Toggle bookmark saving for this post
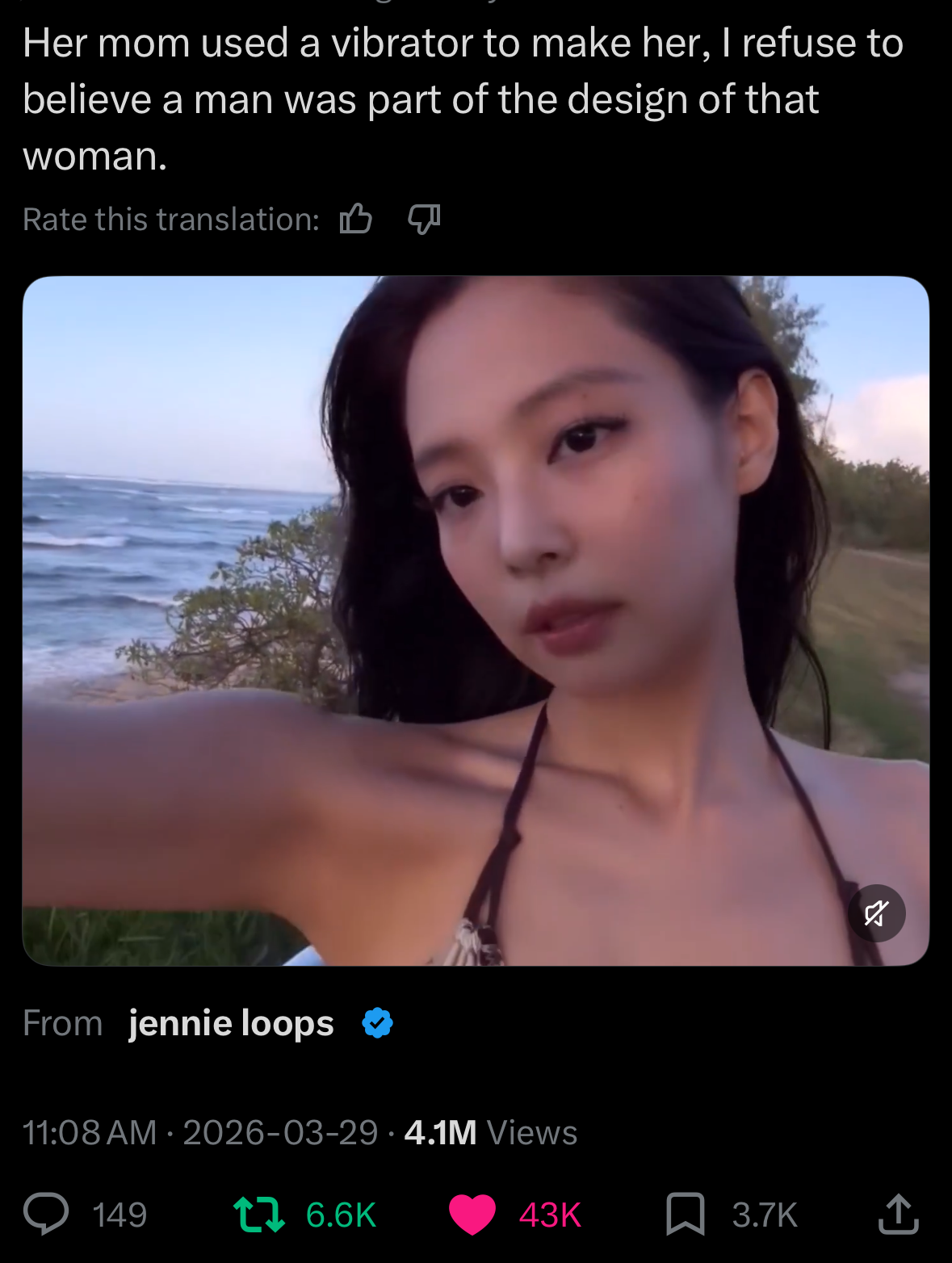Screen dimensions: 952x1263 (686, 1211)
